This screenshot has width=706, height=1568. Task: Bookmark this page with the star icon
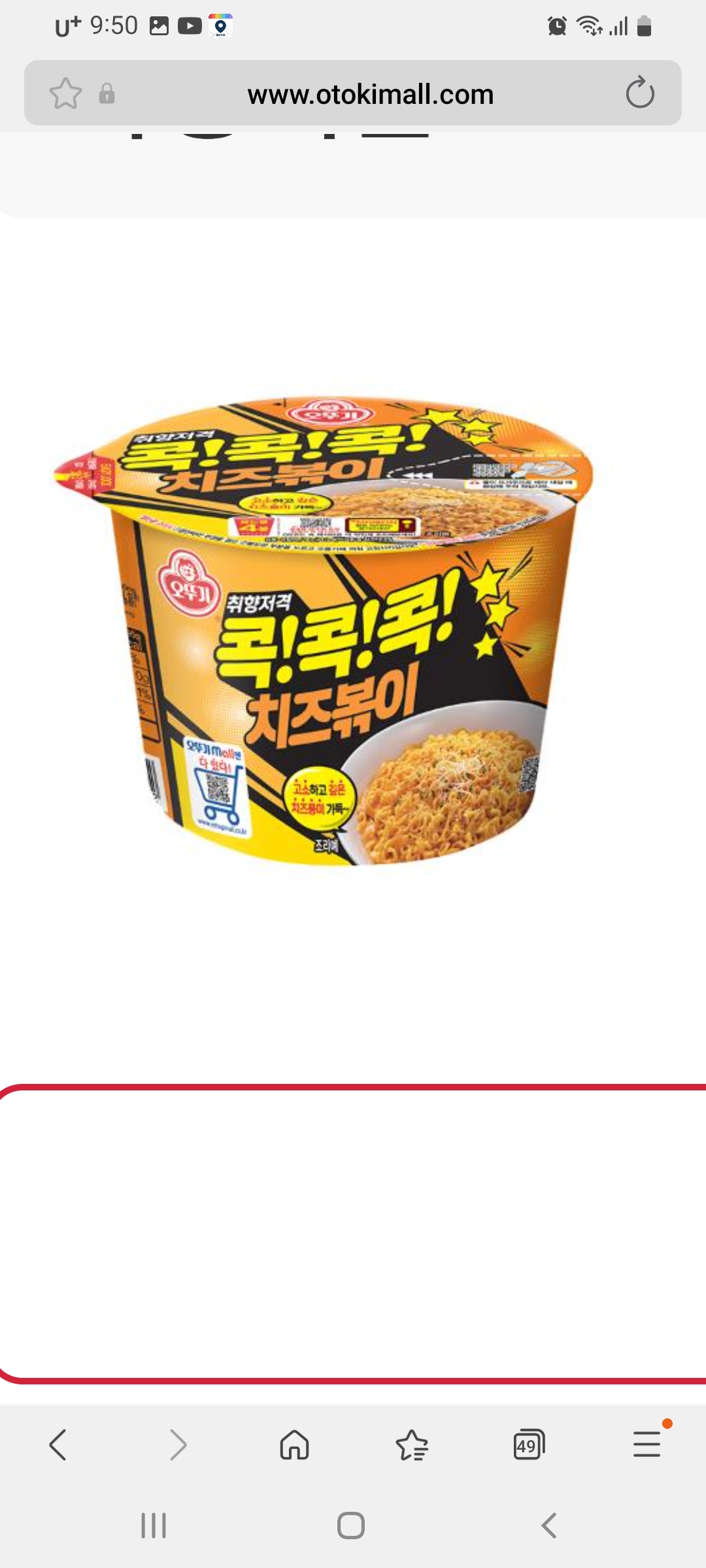pyautogui.click(x=65, y=93)
